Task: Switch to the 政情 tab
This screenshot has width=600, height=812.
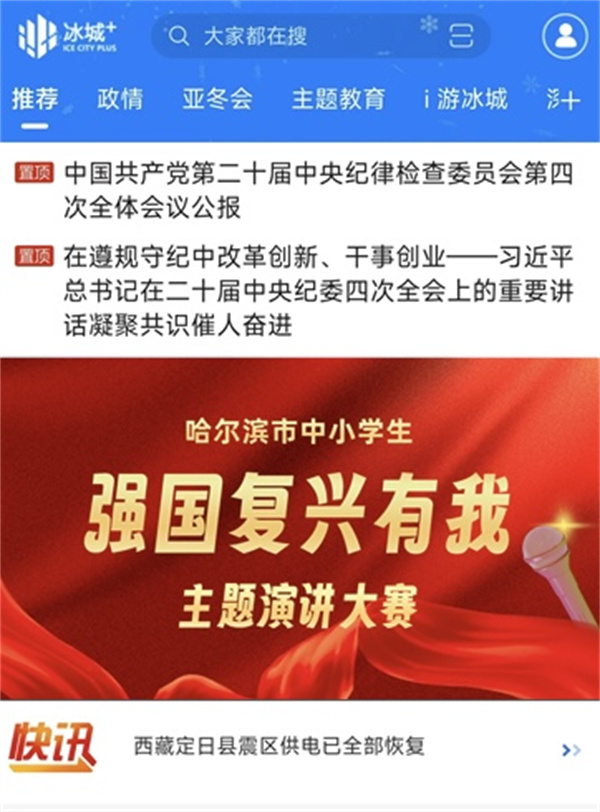Action: coord(120,99)
